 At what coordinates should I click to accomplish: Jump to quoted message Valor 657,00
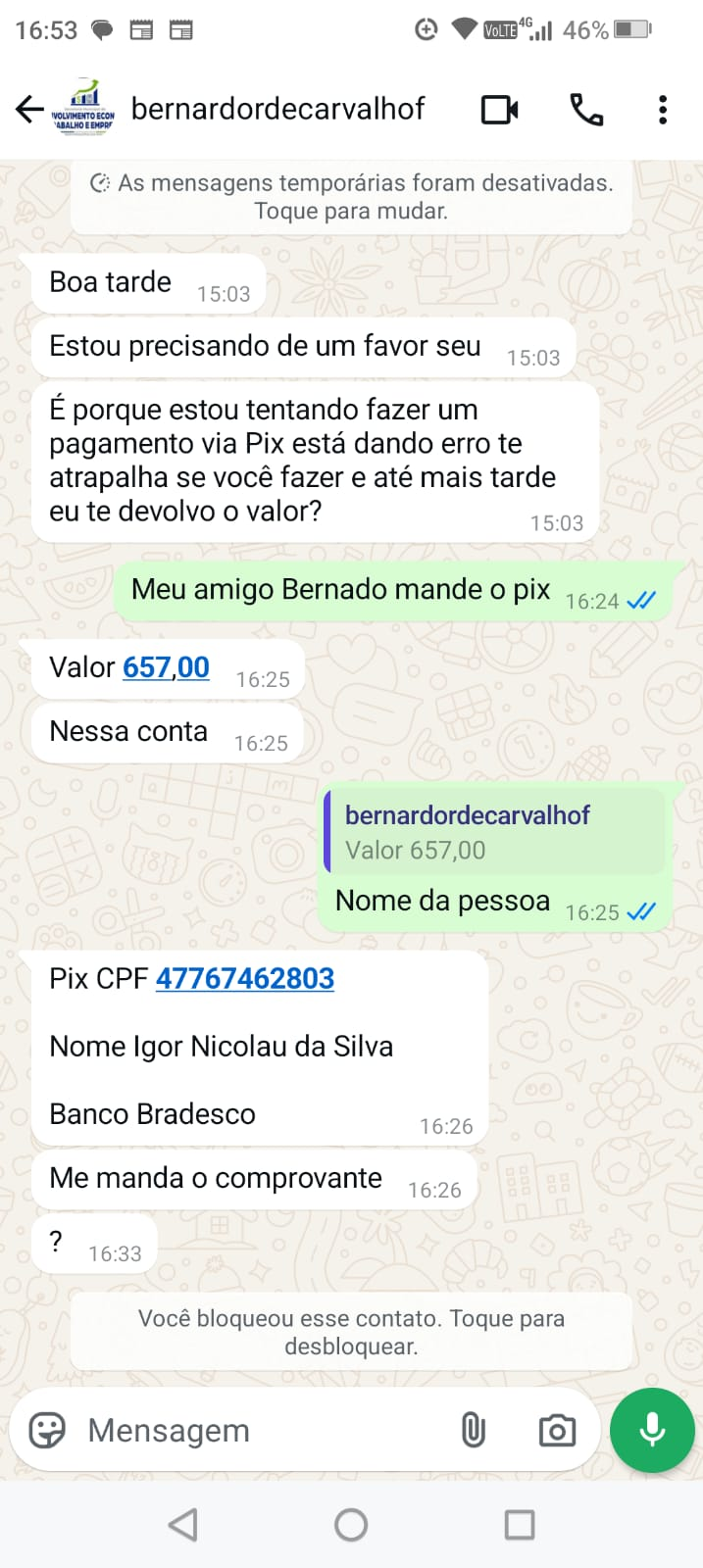pos(495,832)
